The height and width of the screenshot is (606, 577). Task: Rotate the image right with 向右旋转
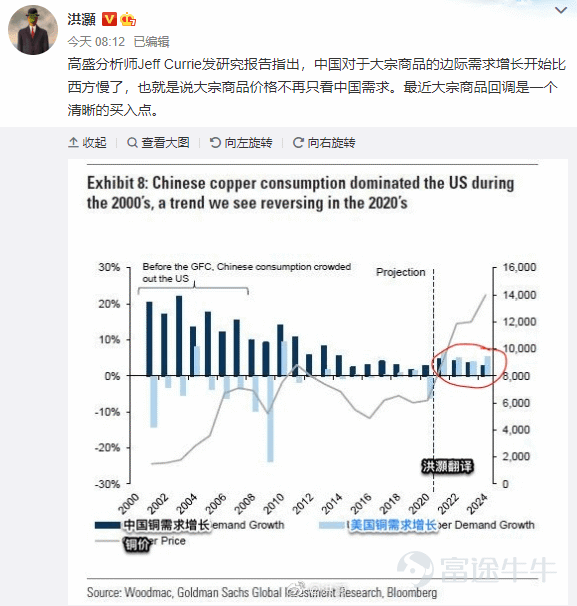click(x=324, y=143)
